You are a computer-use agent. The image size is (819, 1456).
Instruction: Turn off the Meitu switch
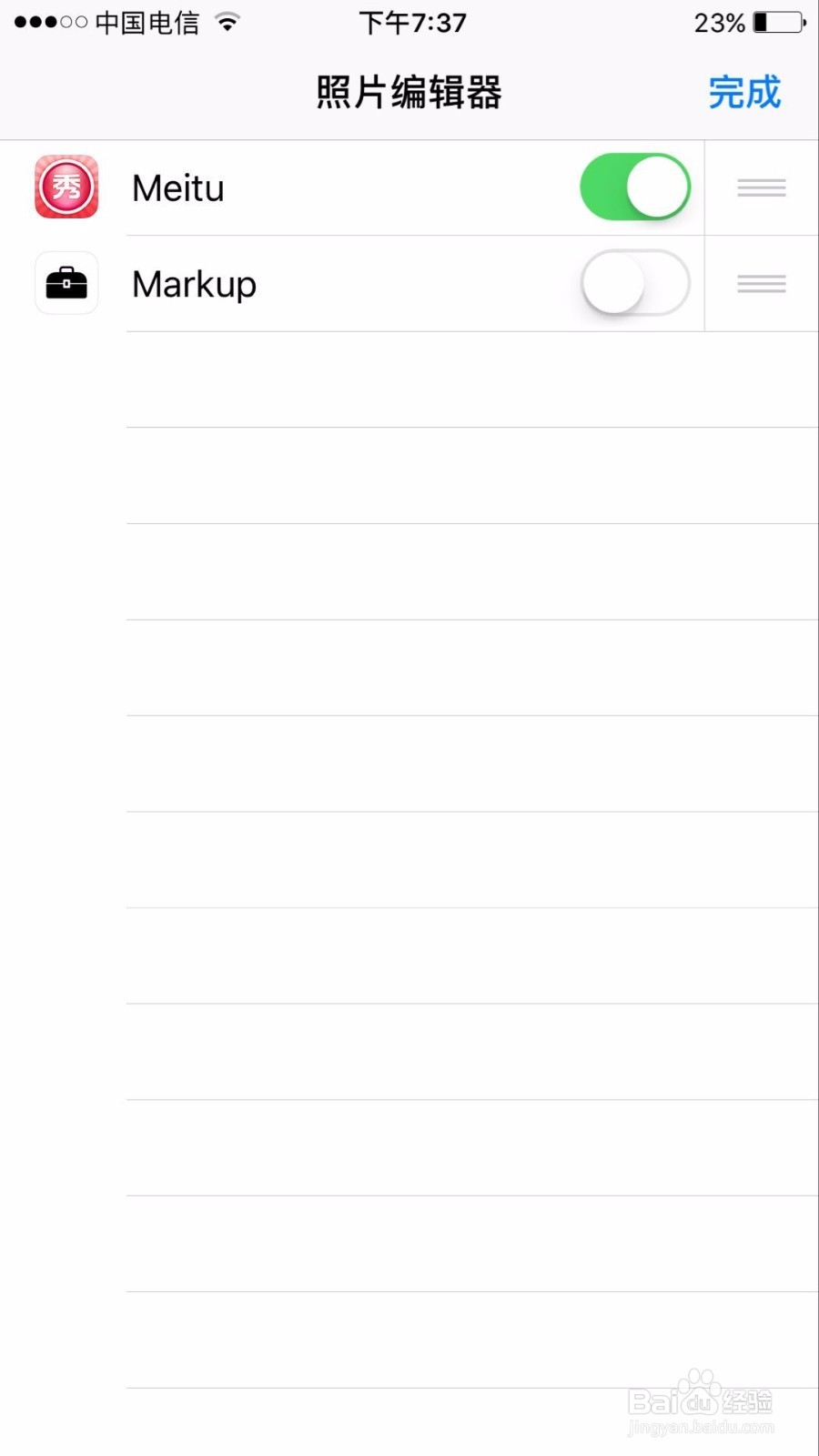coord(635,187)
